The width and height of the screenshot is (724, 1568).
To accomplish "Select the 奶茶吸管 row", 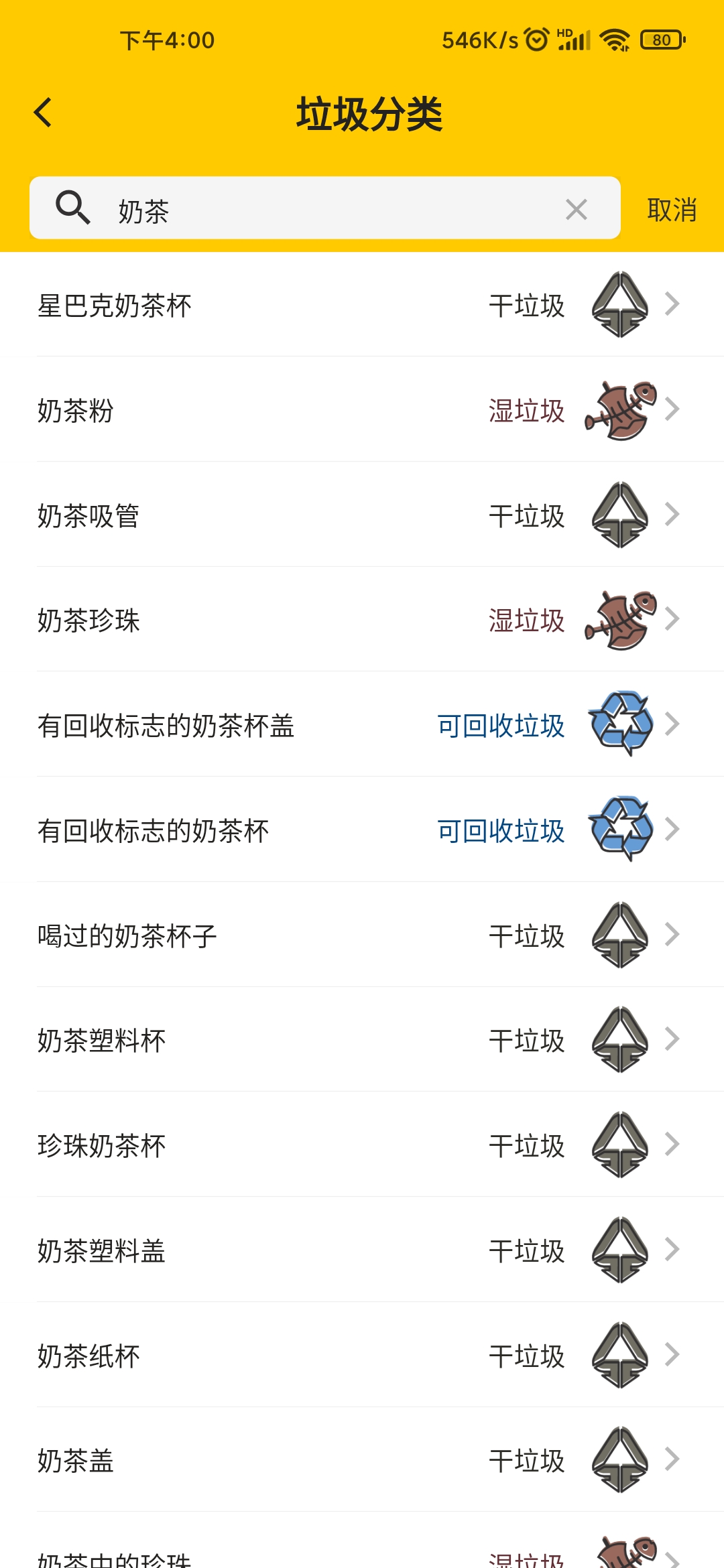I will point(362,515).
